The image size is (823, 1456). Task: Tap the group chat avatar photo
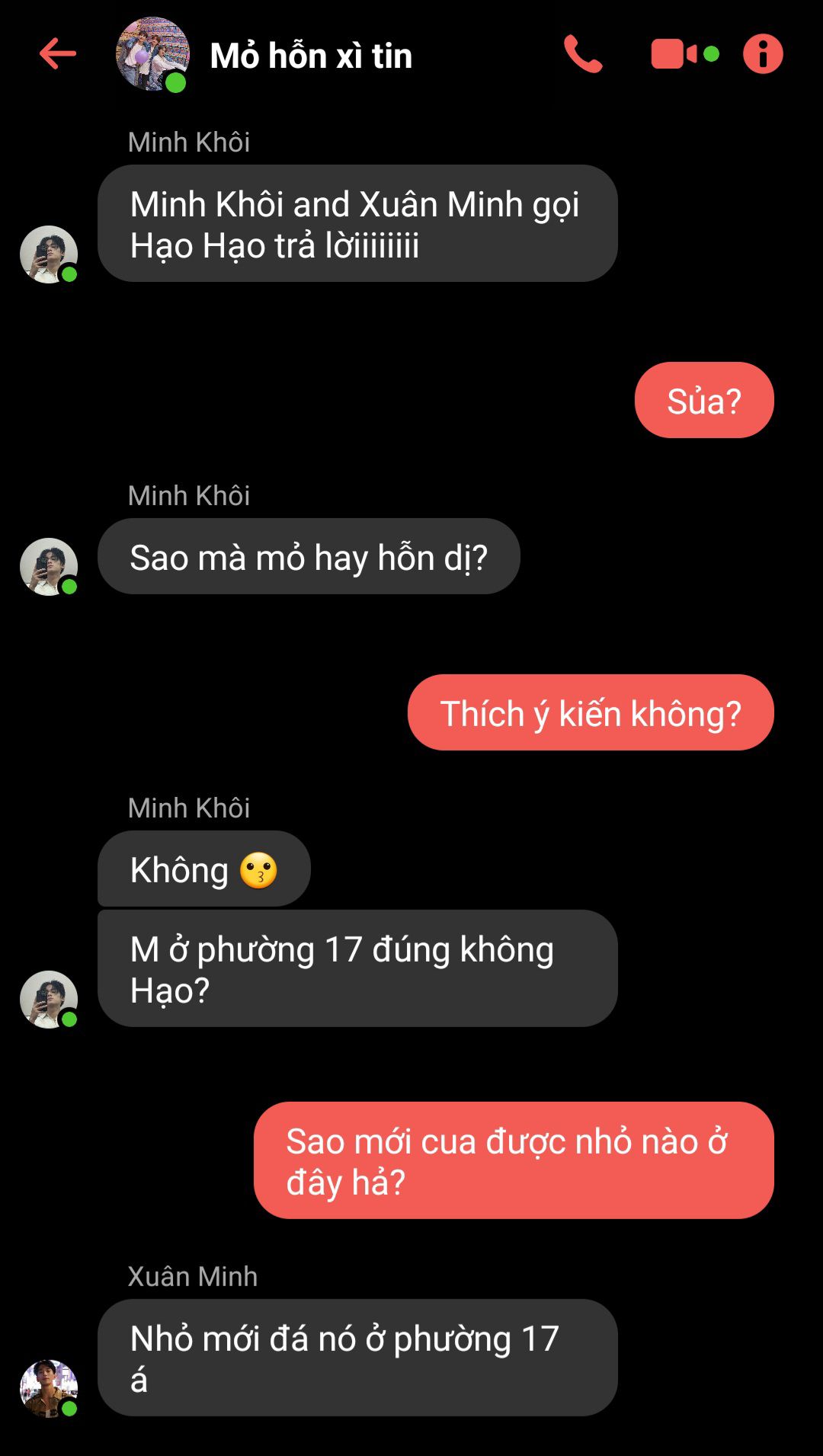(152, 54)
